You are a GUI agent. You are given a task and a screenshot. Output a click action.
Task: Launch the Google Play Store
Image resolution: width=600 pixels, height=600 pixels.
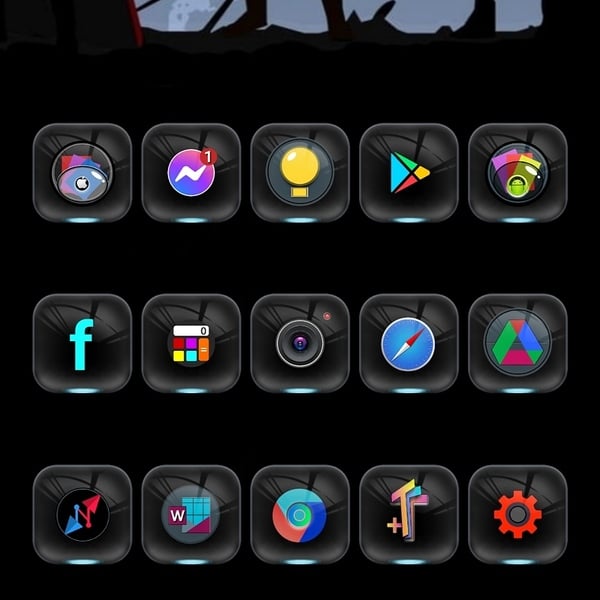pyautogui.click(x=409, y=172)
